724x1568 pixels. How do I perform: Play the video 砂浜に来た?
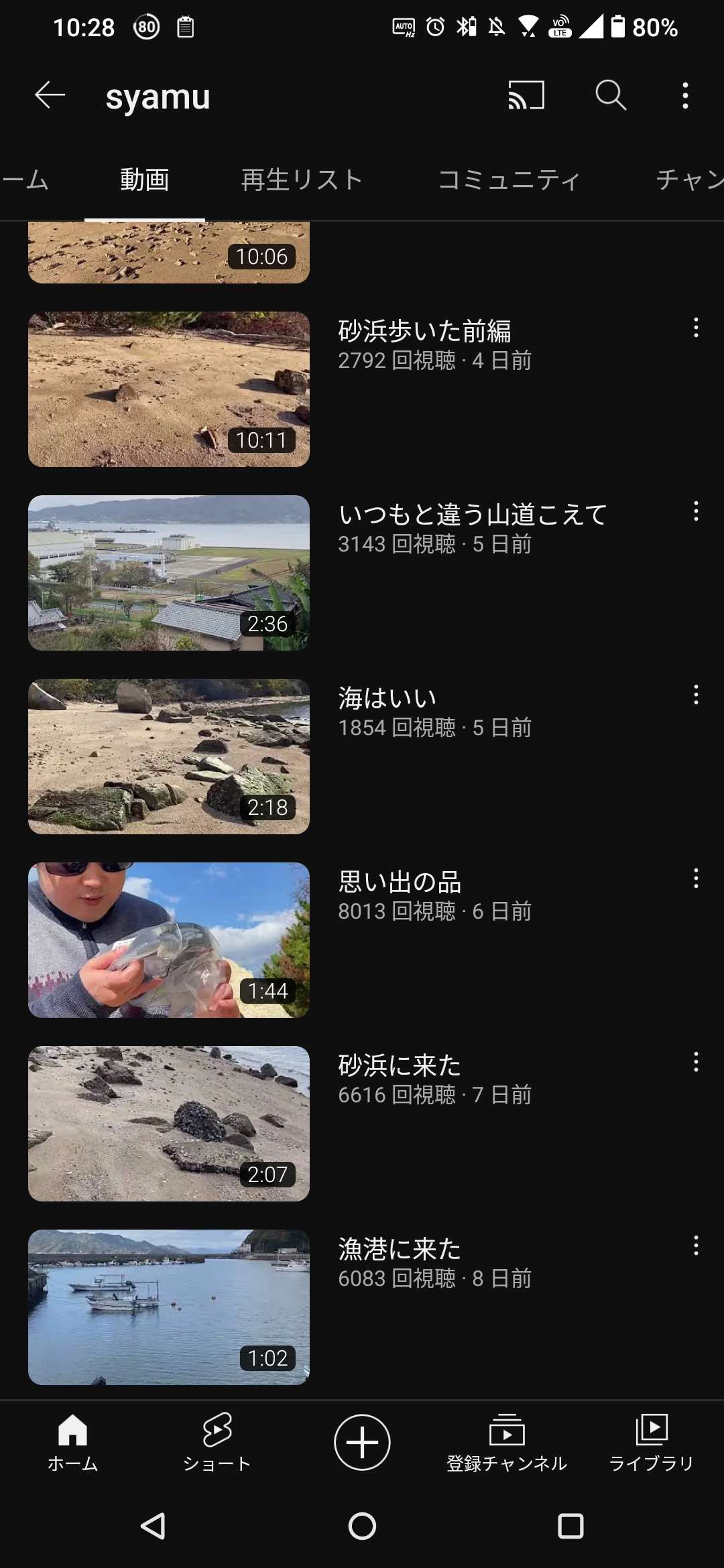coord(169,1124)
